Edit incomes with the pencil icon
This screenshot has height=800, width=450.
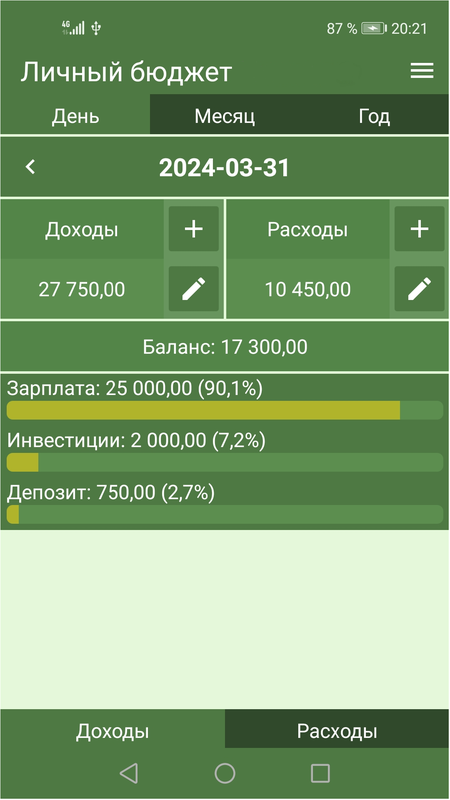tap(194, 289)
